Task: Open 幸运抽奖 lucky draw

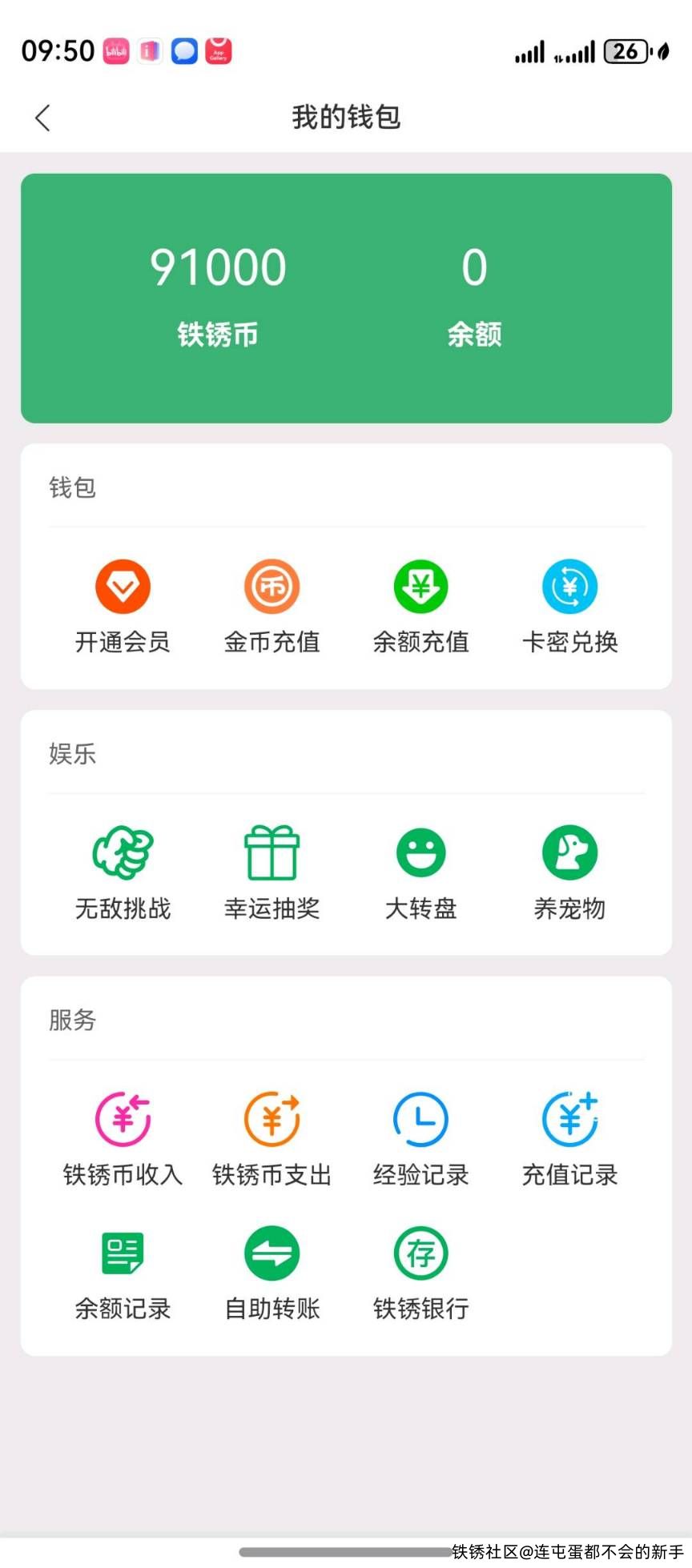Action: 272,872
